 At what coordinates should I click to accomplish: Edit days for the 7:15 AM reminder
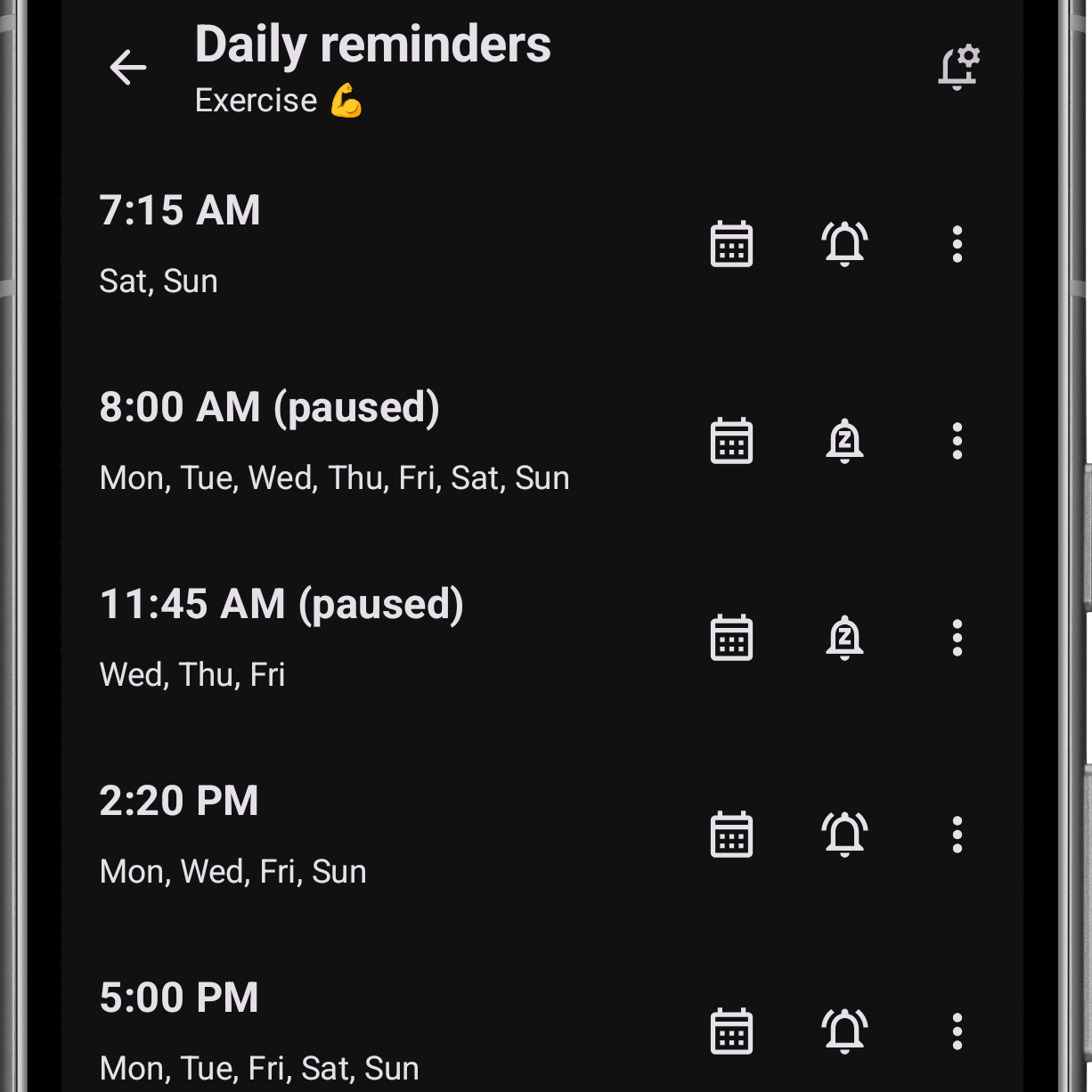click(731, 244)
